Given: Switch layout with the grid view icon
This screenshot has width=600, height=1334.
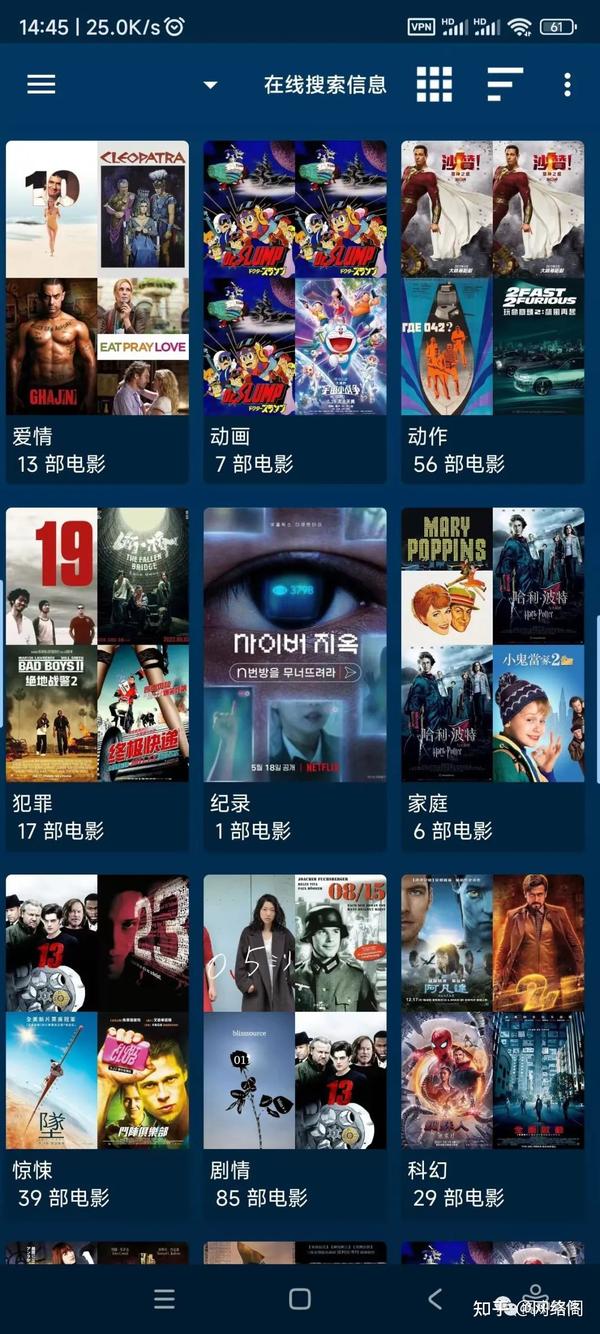Looking at the screenshot, I should click(x=434, y=85).
